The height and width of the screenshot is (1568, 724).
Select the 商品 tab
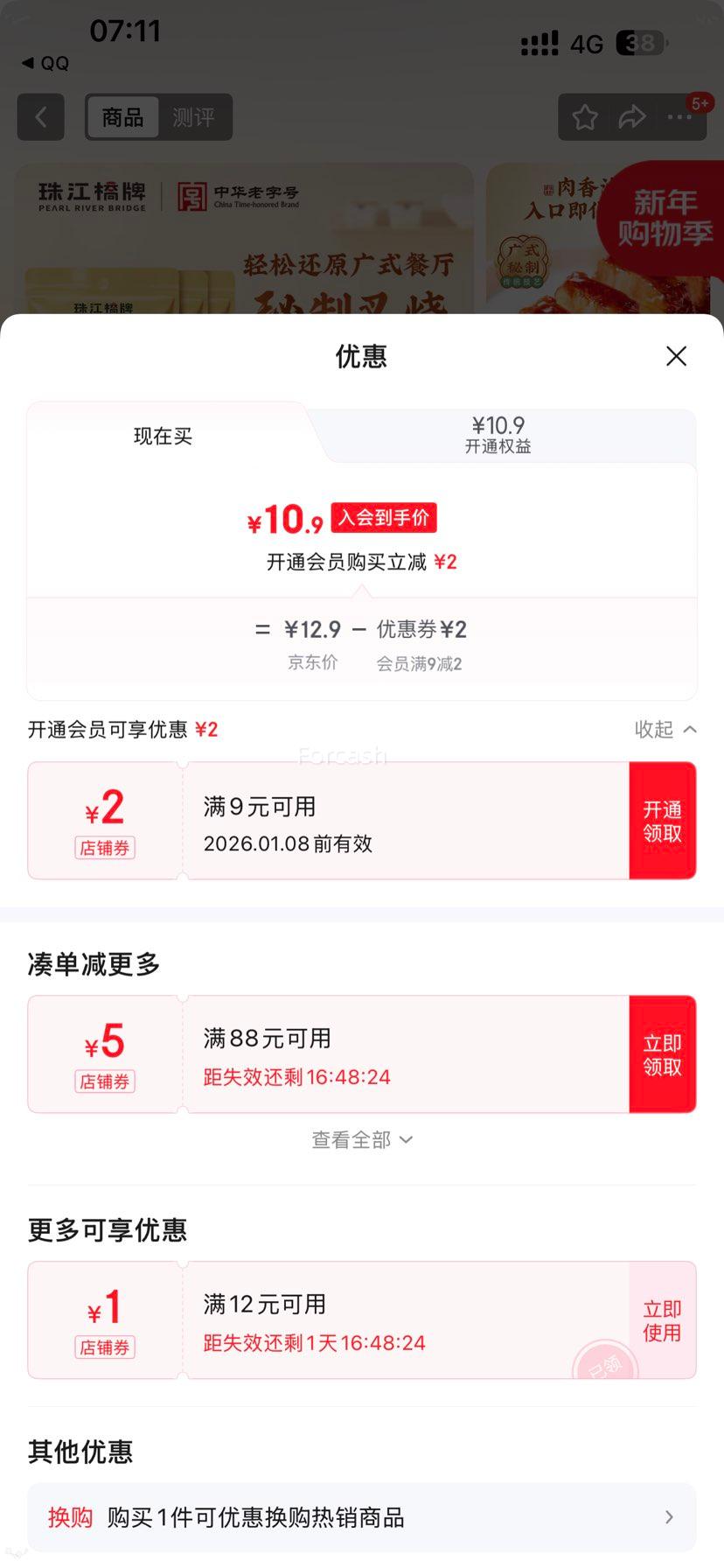click(122, 116)
